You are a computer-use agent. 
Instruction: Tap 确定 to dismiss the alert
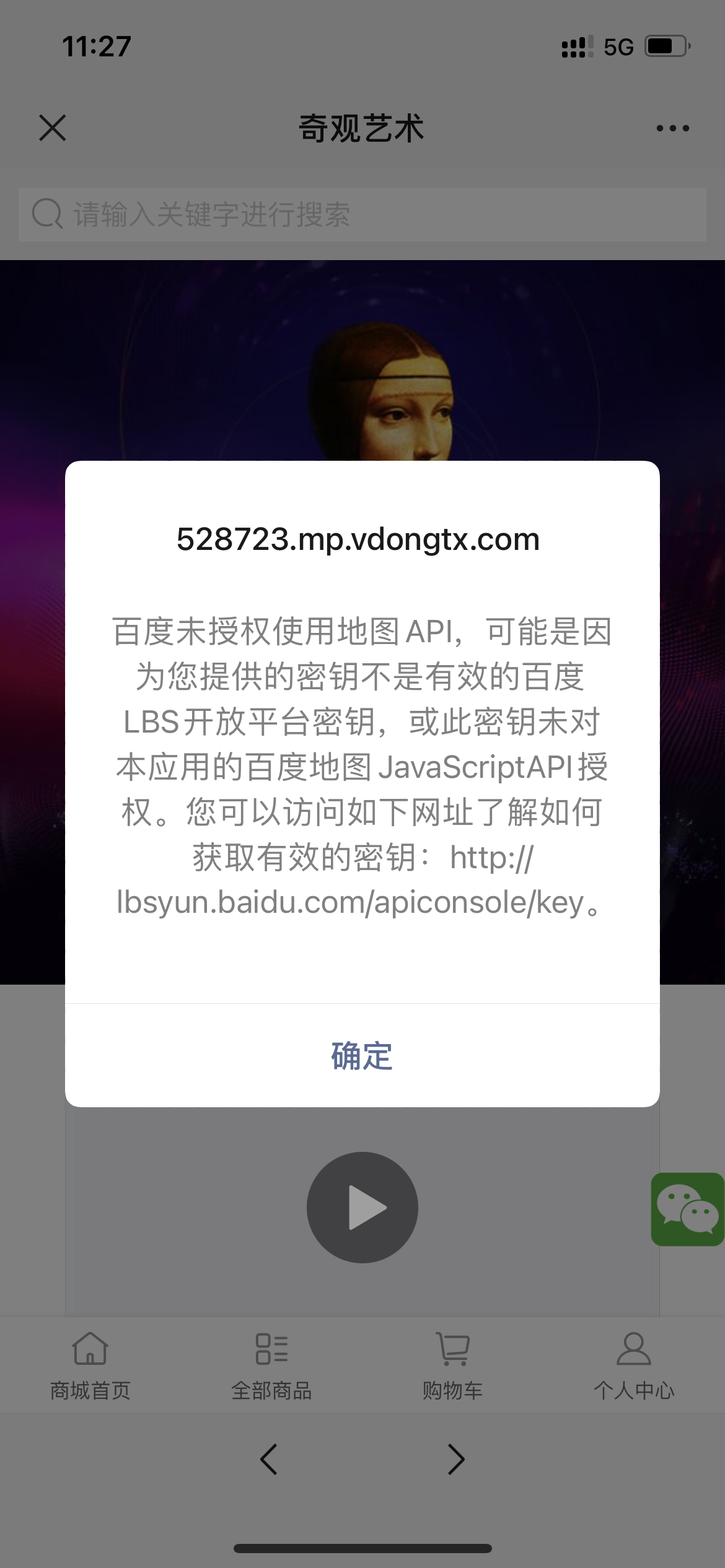pos(362,1056)
